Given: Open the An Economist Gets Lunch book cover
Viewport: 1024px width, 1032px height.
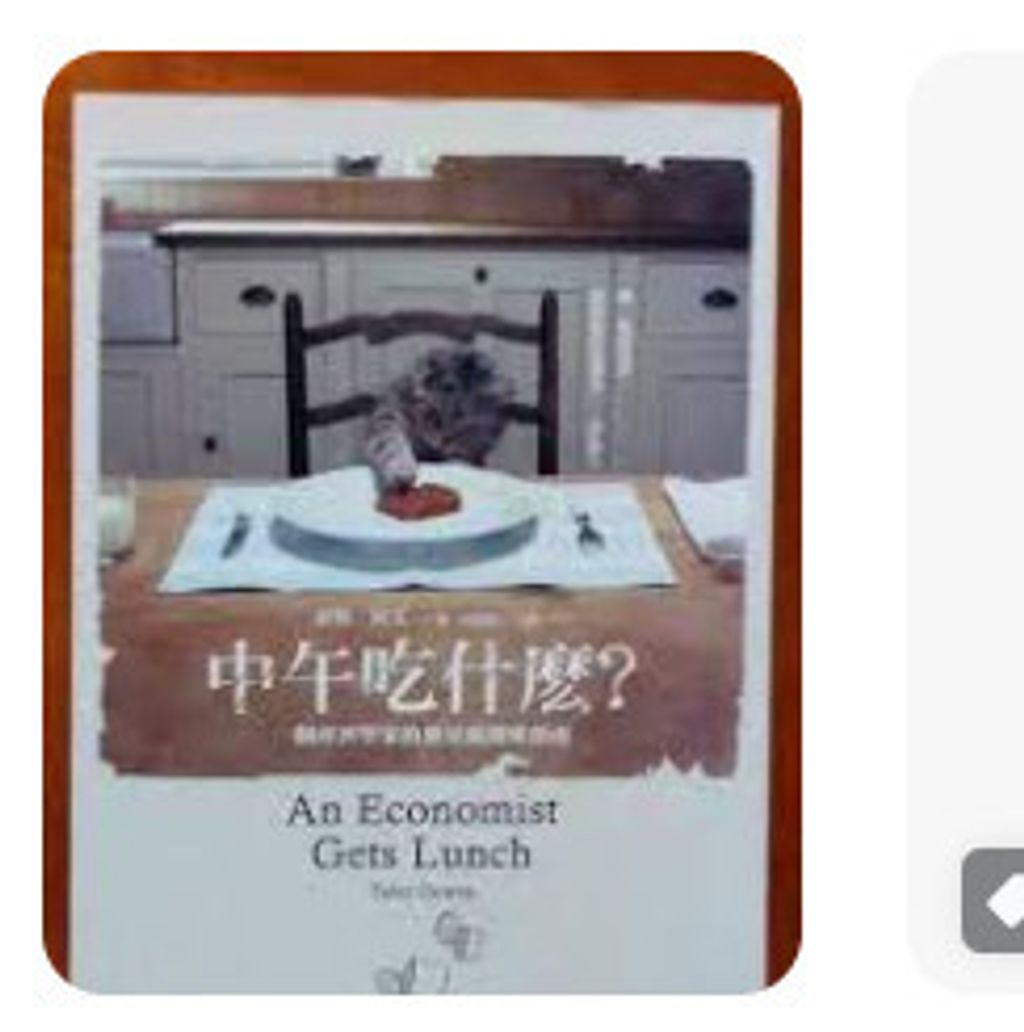Looking at the screenshot, I should click(x=421, y=520).
